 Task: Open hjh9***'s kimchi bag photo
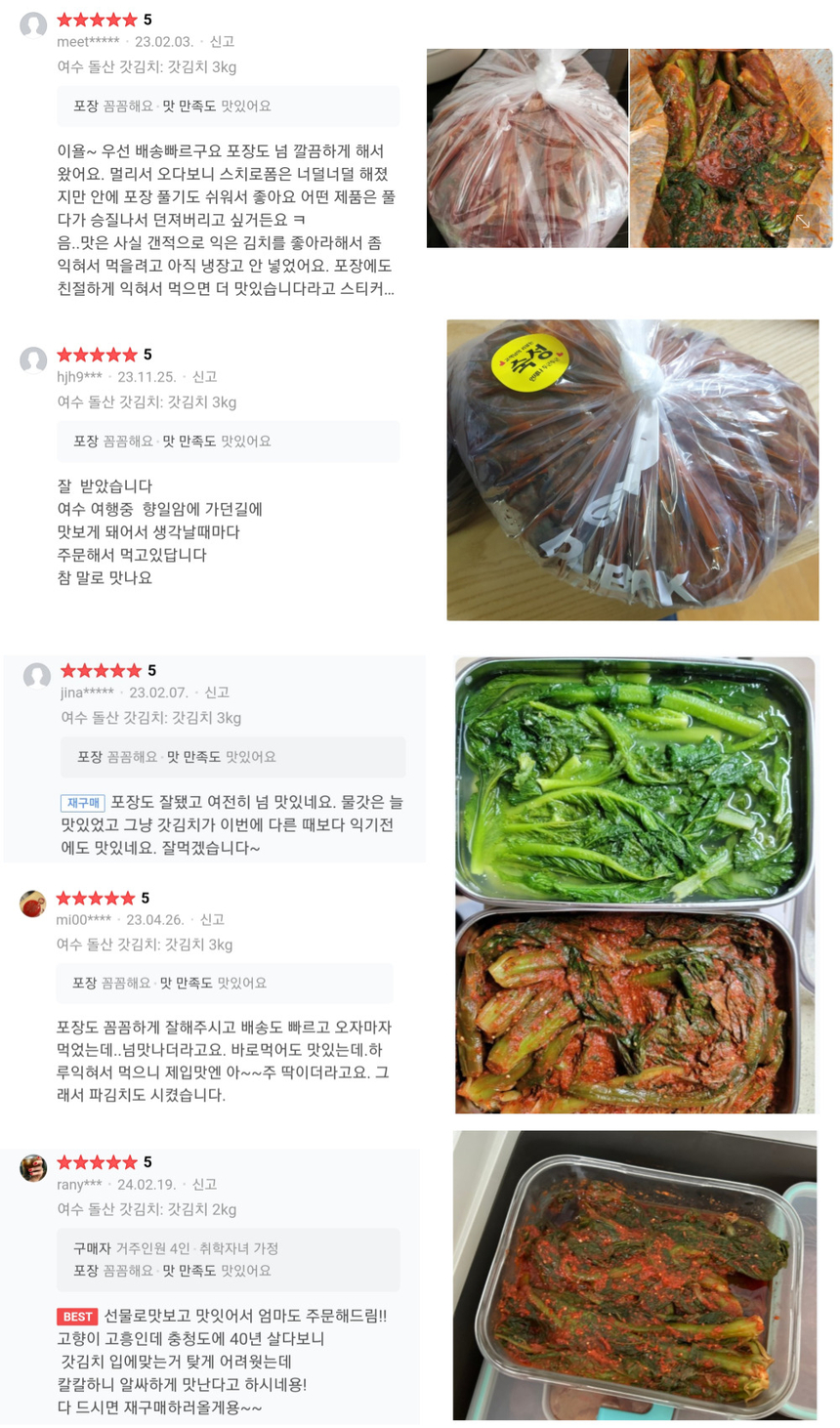[x=632, y=470]
